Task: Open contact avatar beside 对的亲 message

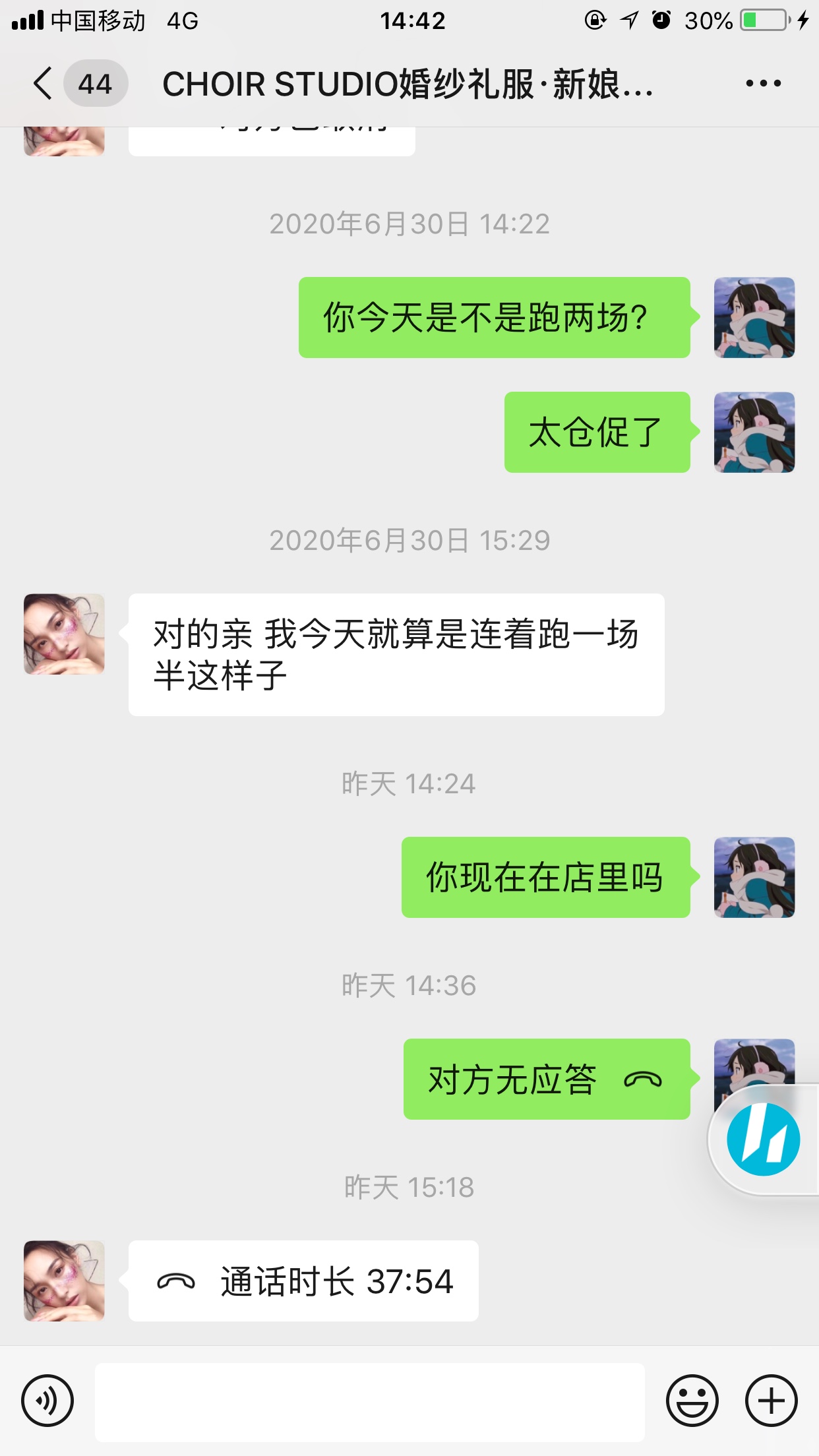Action: coord(64,634)
